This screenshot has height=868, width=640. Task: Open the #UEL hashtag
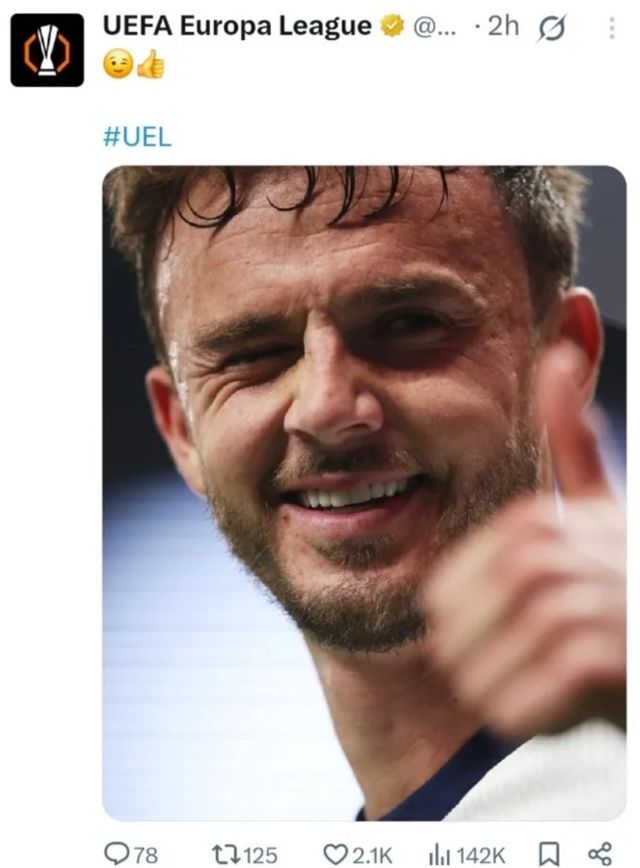(x=137, y=137)
